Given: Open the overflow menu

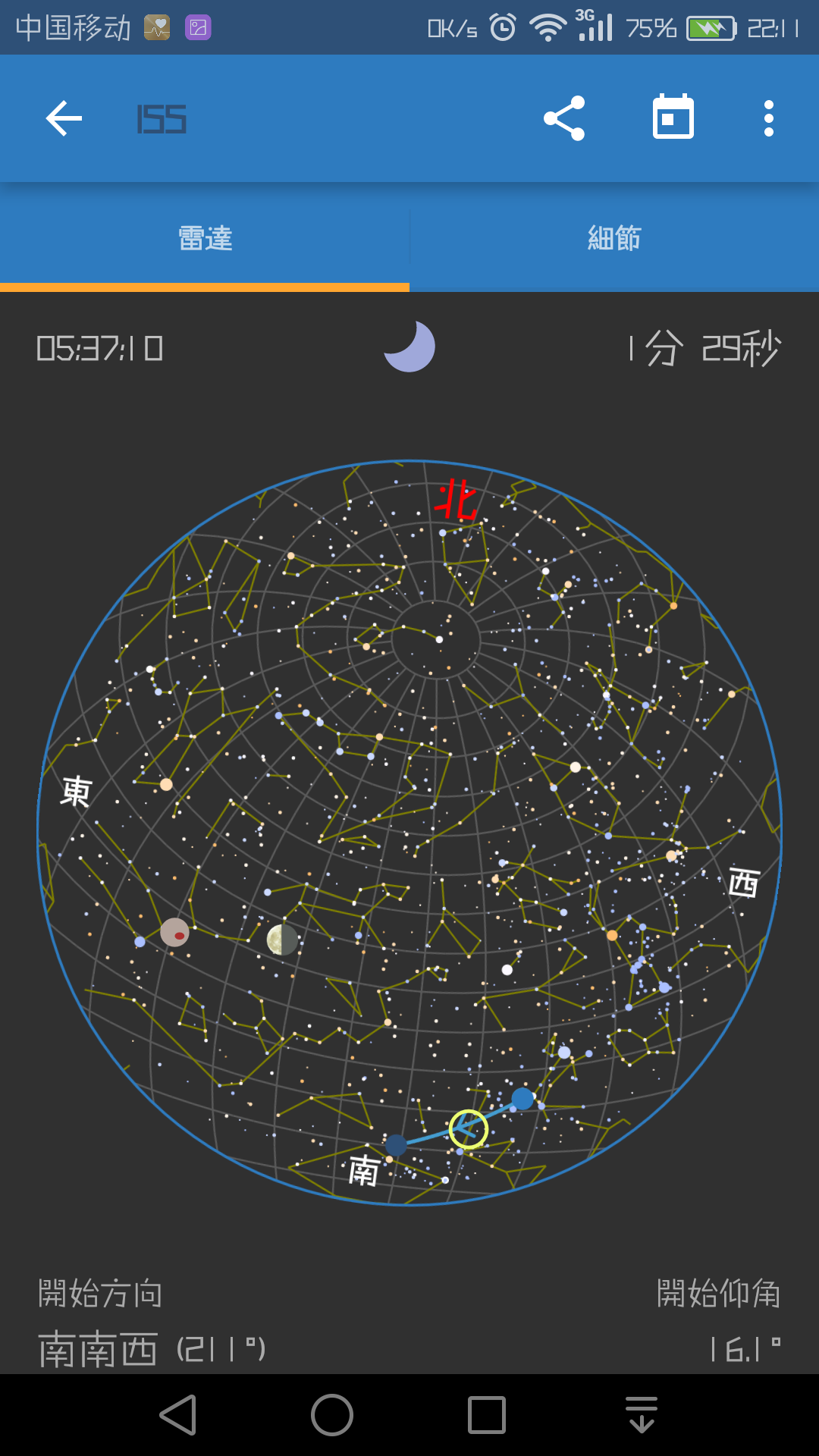Looking at the screenshot, I should 768,118.
